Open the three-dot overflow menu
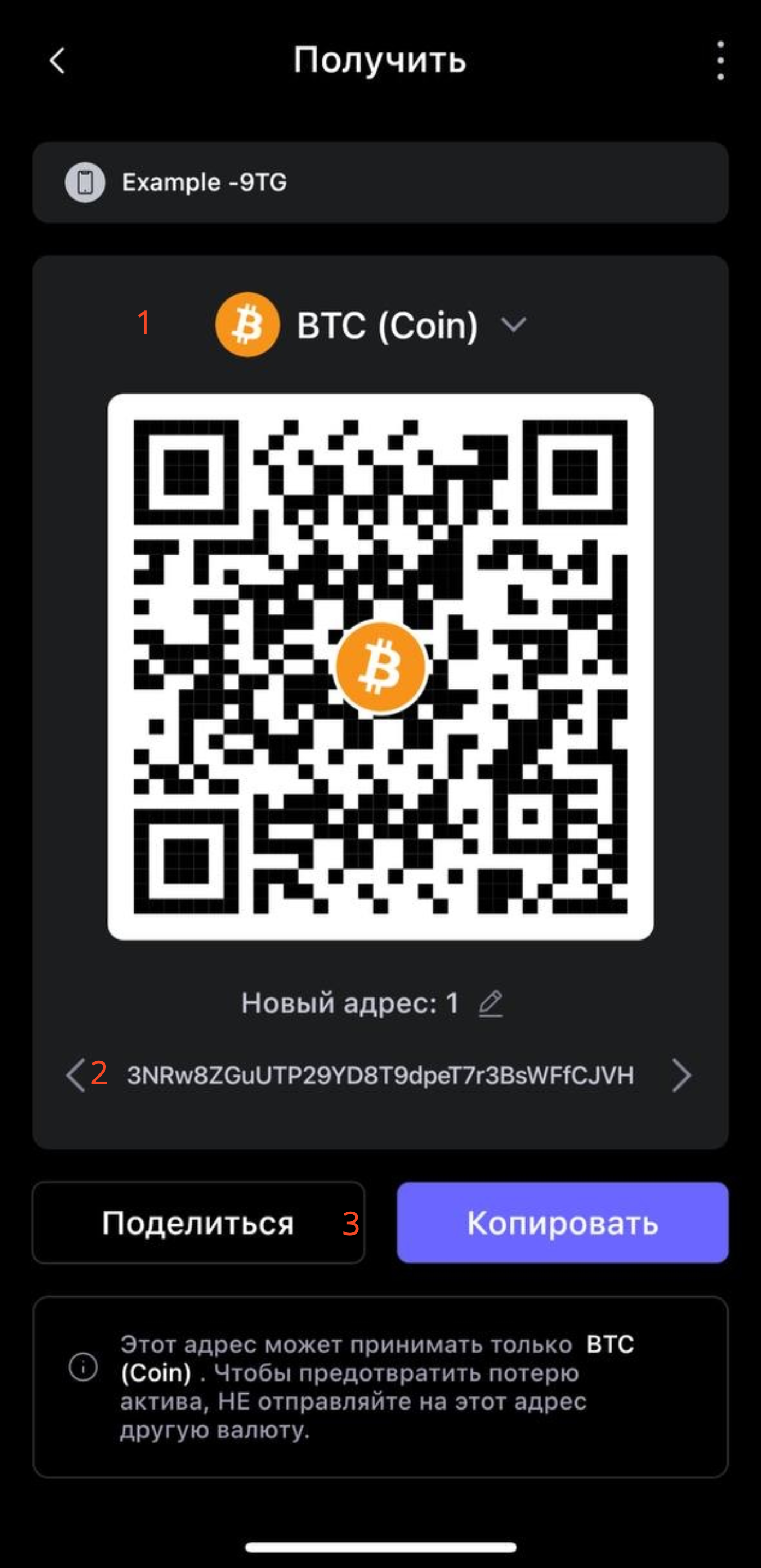Image resolution: width=761 pixels, height=1568 pixels. point(720,61)
